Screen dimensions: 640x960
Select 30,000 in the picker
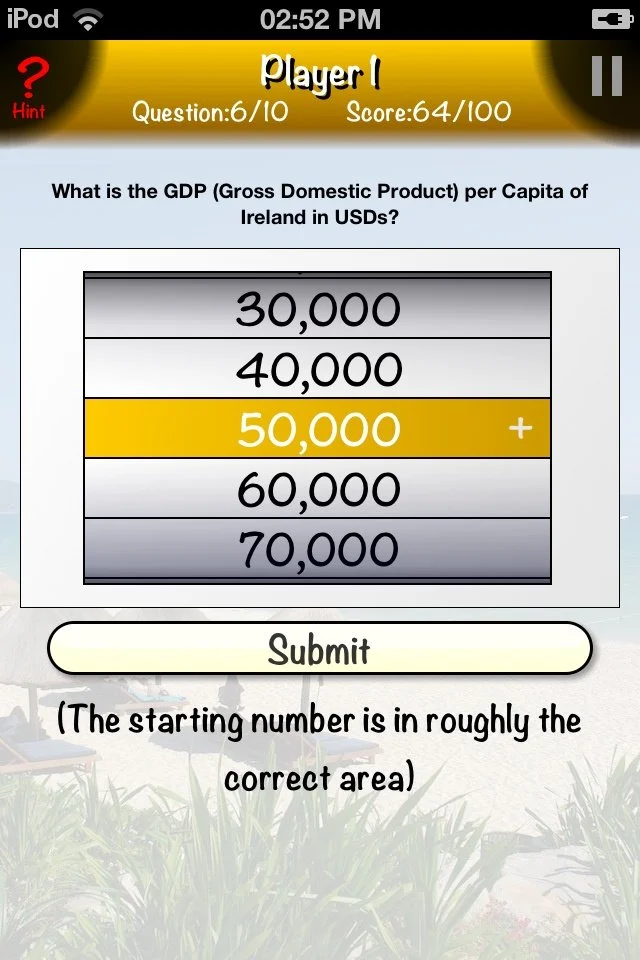318,309
